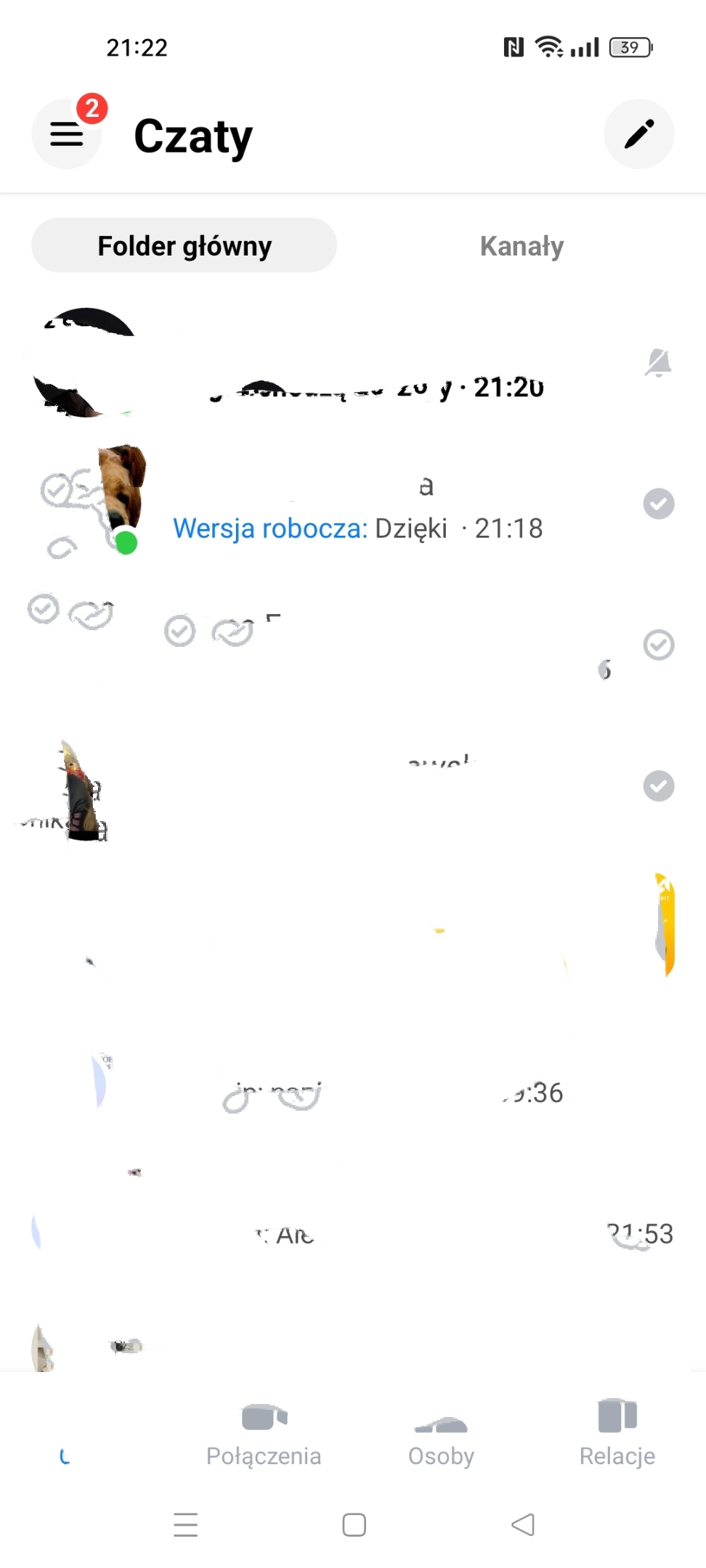Open the hamburger menu with 2 notifications

tap(67, 134)
